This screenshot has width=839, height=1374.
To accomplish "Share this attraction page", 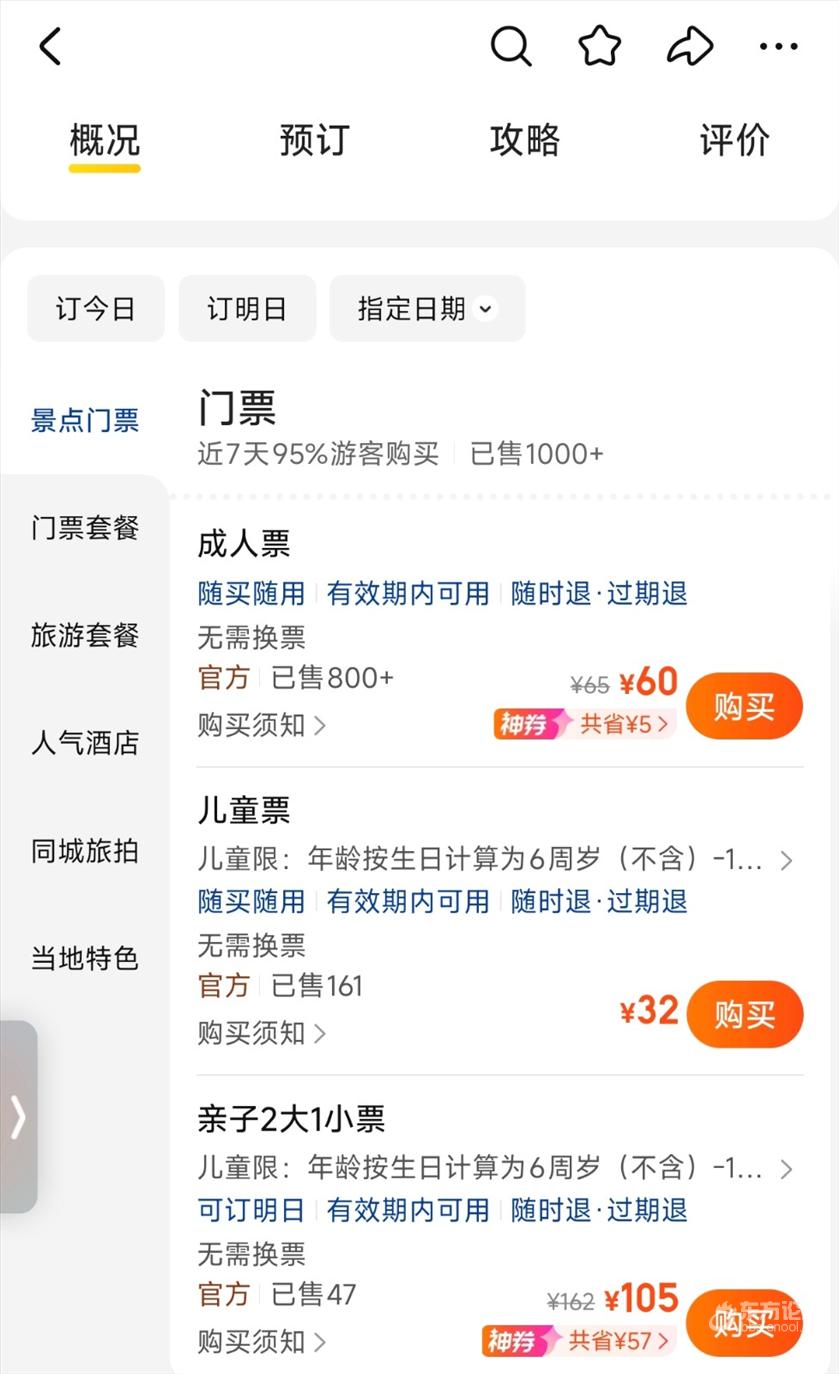I will 690,46.
